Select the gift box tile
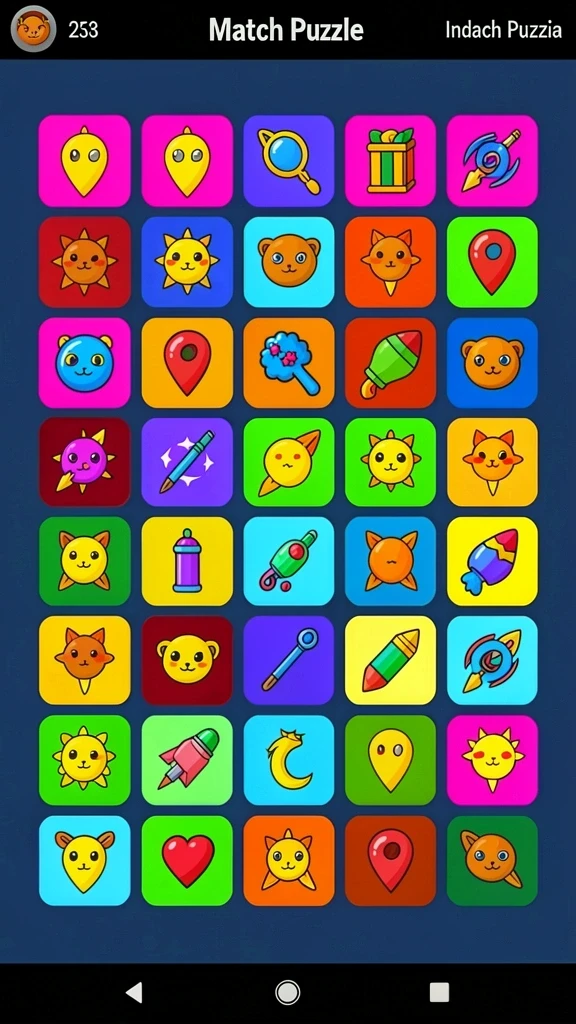 pyautogui.click(x=391, y=161)
